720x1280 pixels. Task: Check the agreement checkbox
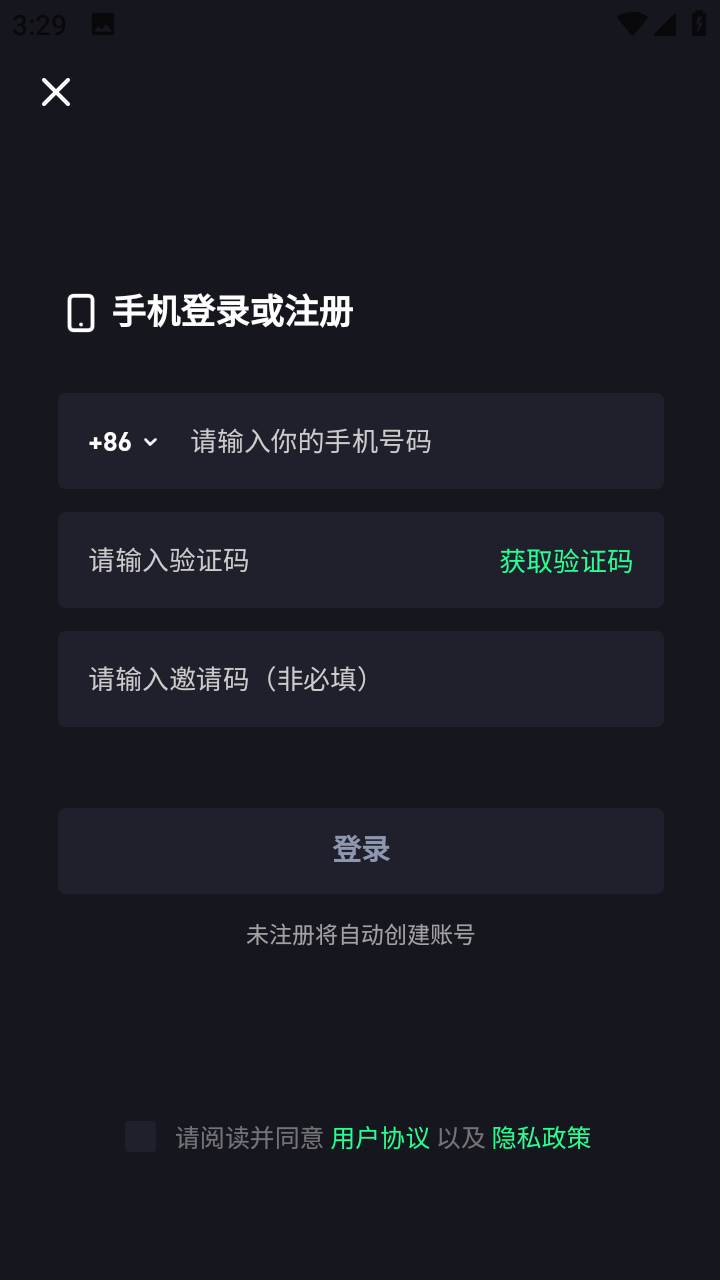[x=140, y=1137]
